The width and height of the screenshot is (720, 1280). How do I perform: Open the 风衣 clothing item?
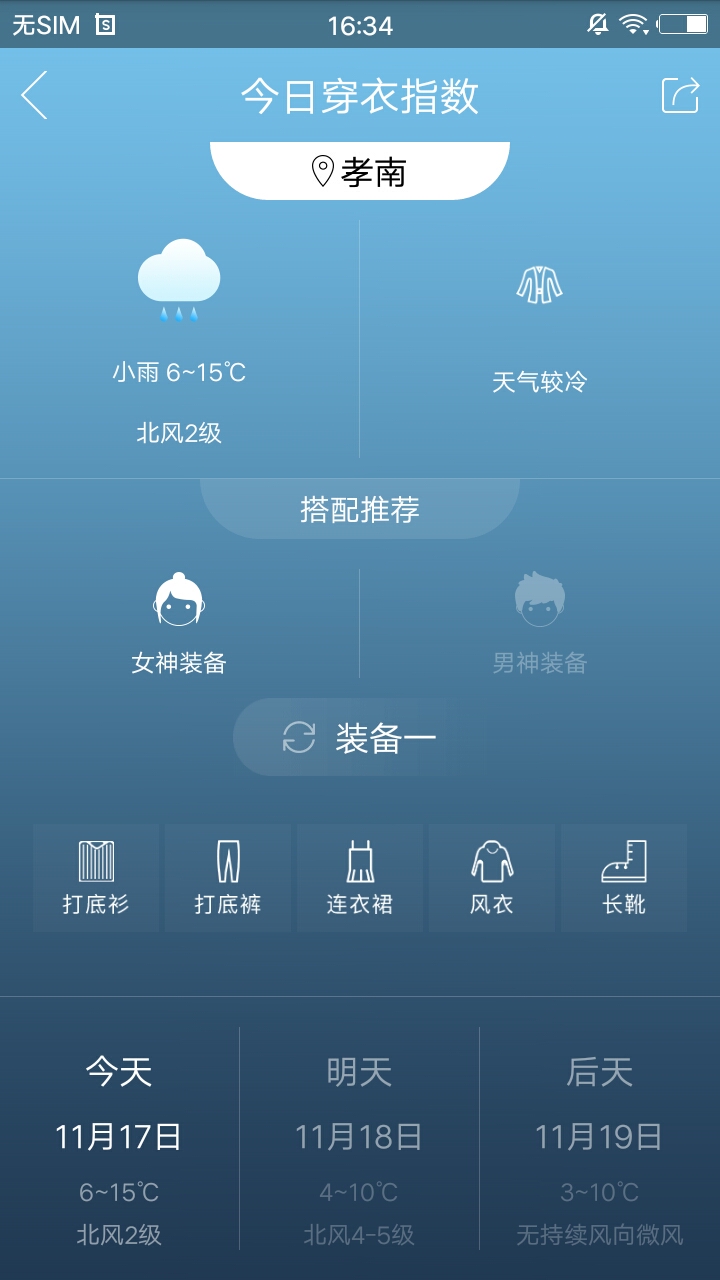point(492,878)
